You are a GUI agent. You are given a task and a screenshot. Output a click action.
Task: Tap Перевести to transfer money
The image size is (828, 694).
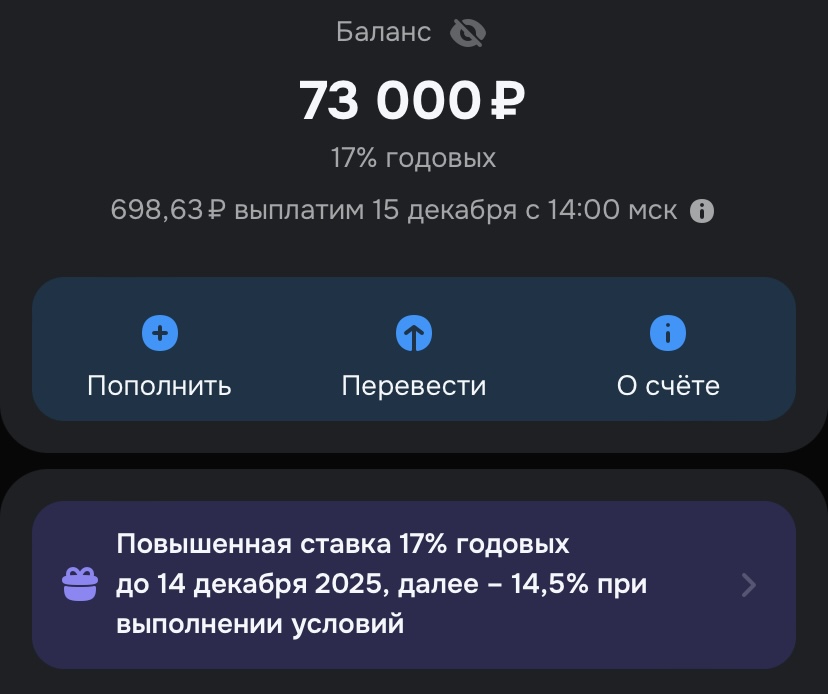pos(414,353)
